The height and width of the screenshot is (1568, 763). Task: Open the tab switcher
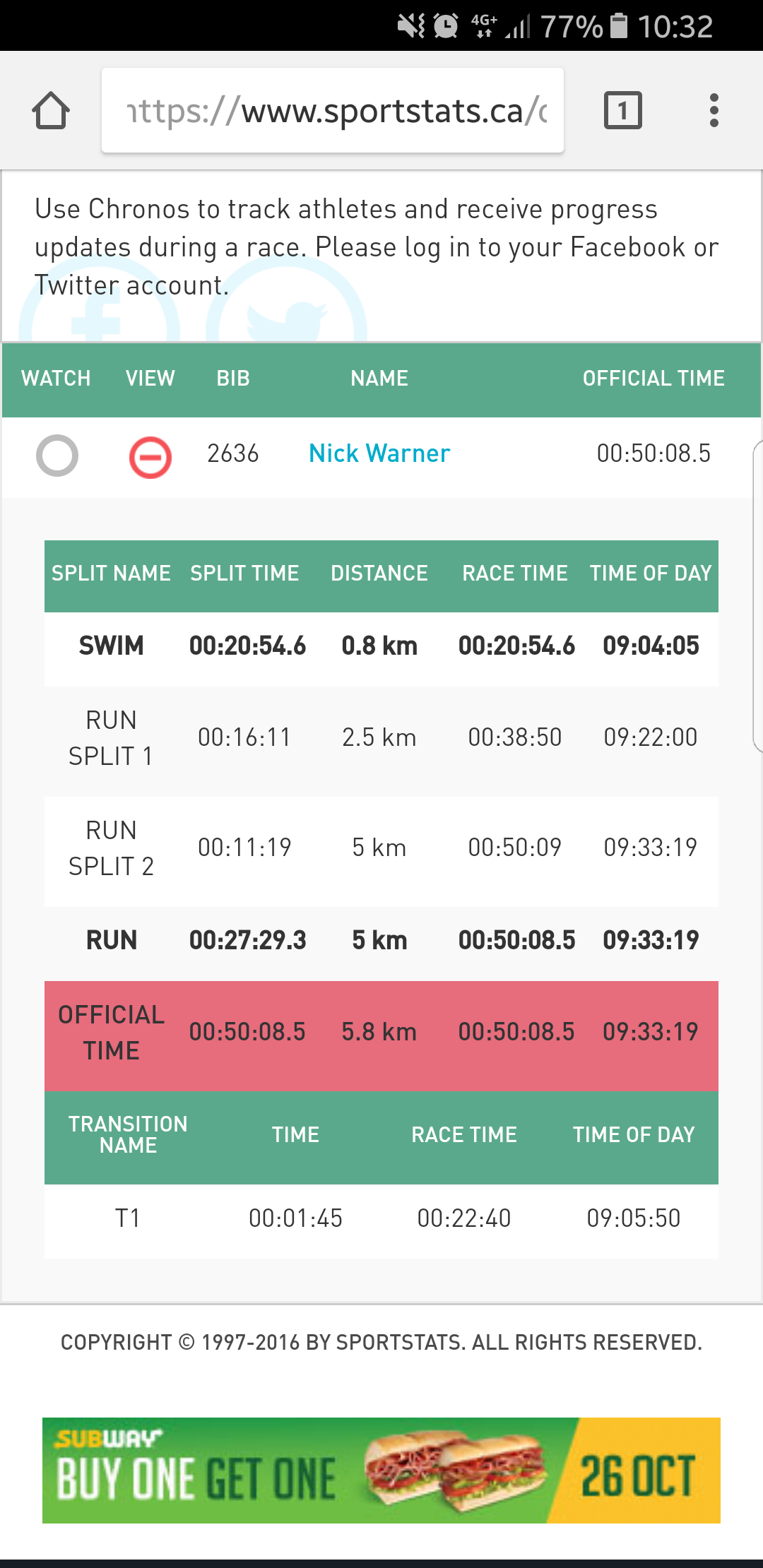coord(622,110)
